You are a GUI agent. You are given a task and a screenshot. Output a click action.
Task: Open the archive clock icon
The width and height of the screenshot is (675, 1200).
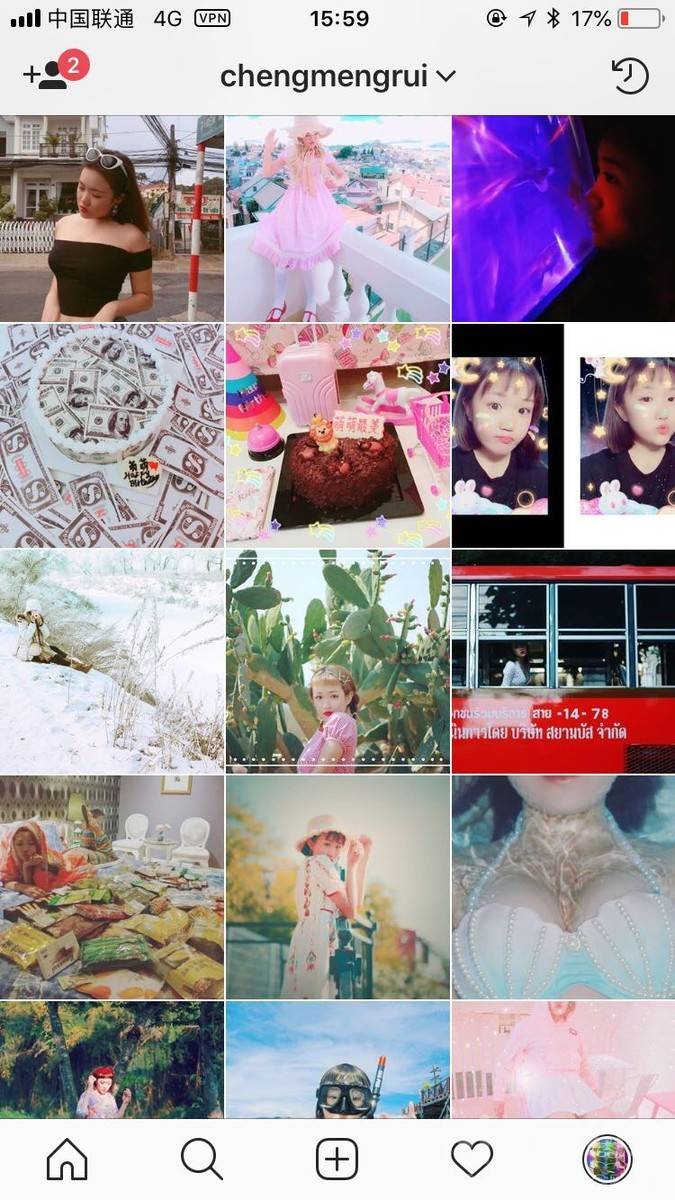629,76
